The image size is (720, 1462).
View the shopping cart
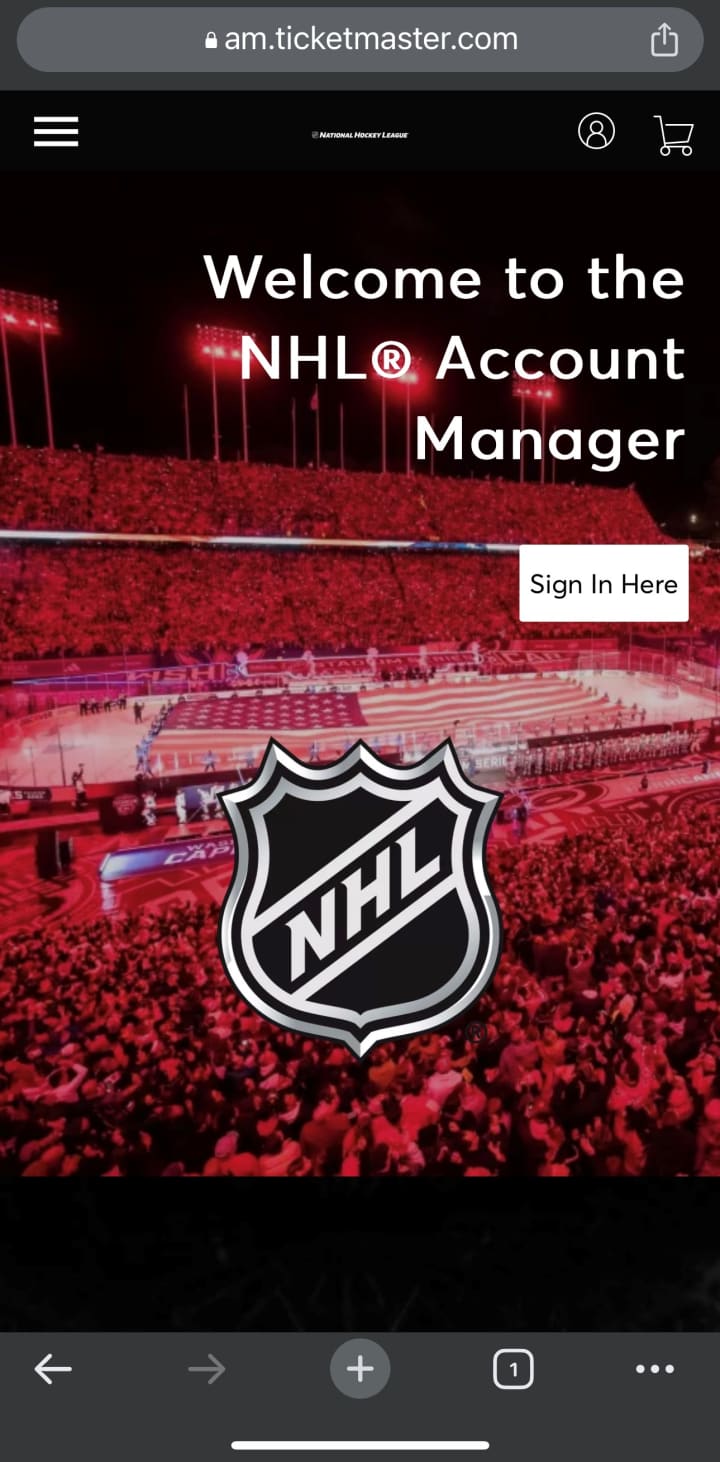(x=674, y=134)
